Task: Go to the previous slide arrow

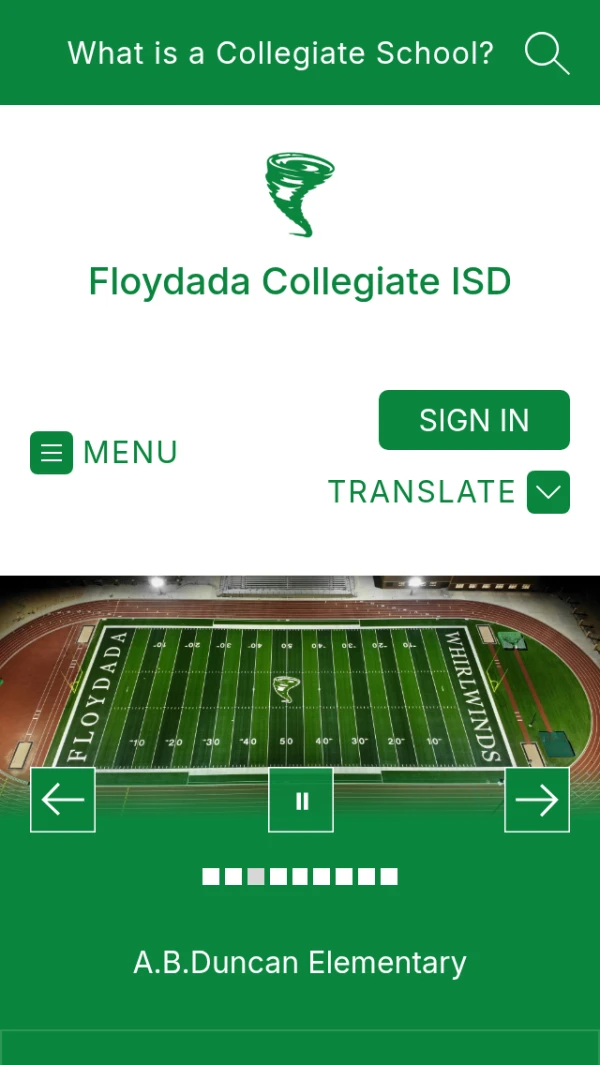Action: click(x=63, y=800)
